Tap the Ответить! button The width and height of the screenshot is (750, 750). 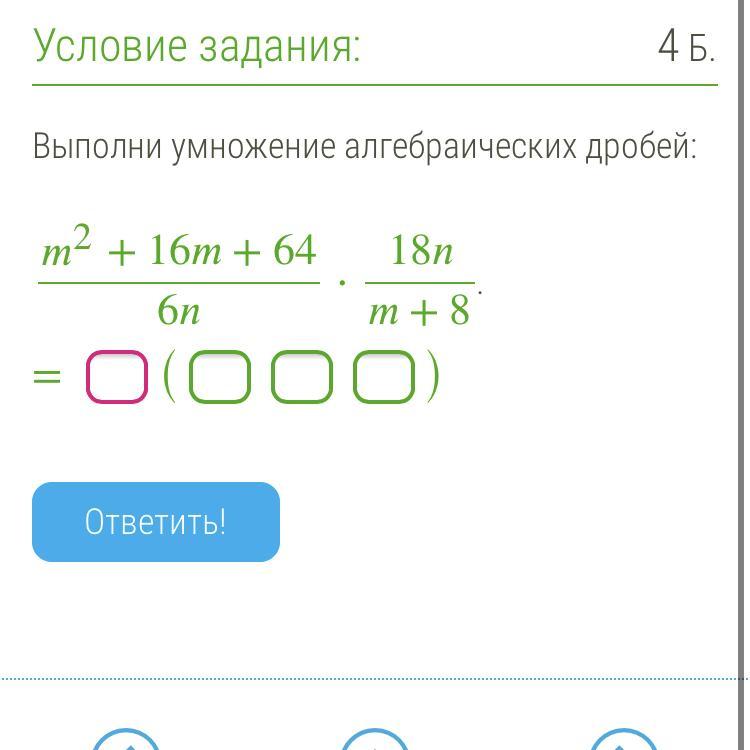[x=155, y=522]
